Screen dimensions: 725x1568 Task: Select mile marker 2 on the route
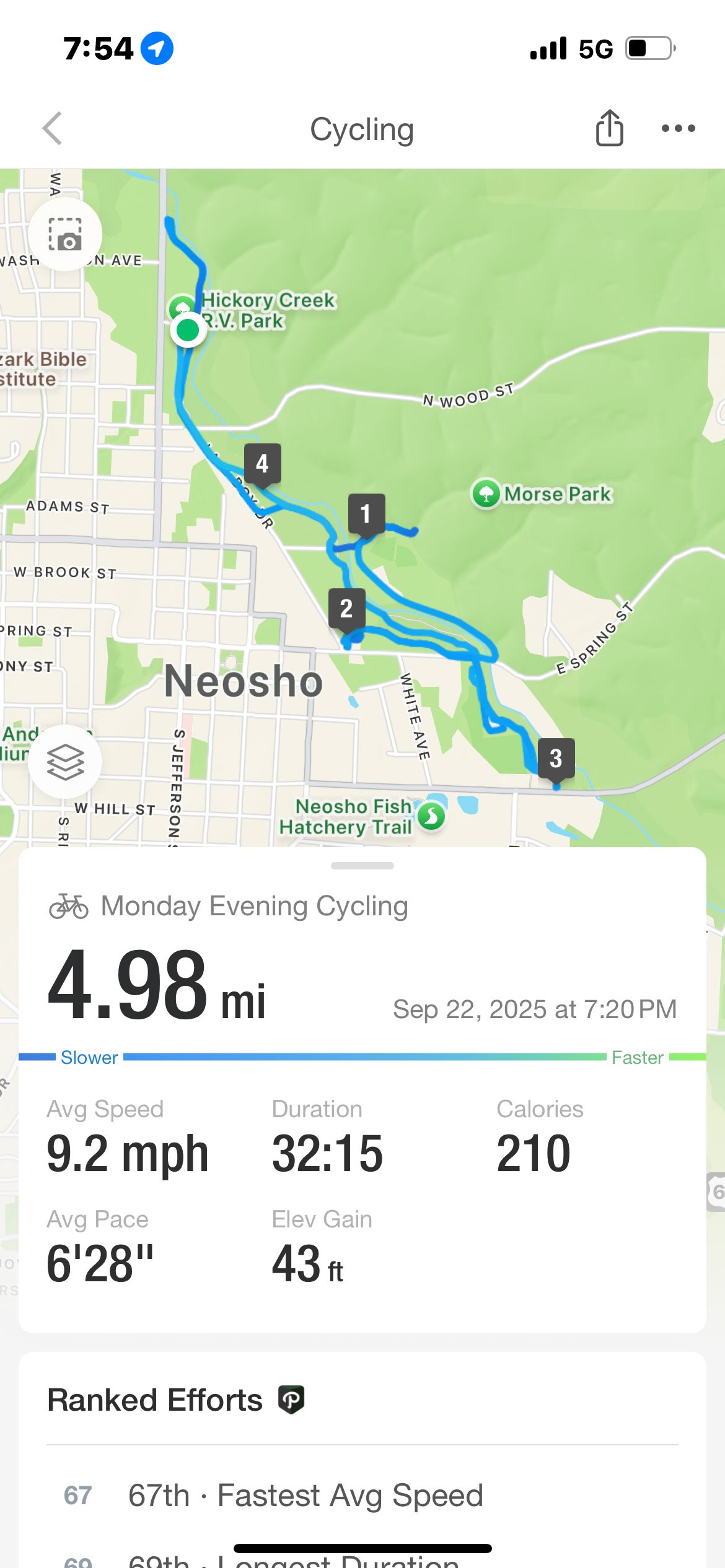click(x=346, y=609)
